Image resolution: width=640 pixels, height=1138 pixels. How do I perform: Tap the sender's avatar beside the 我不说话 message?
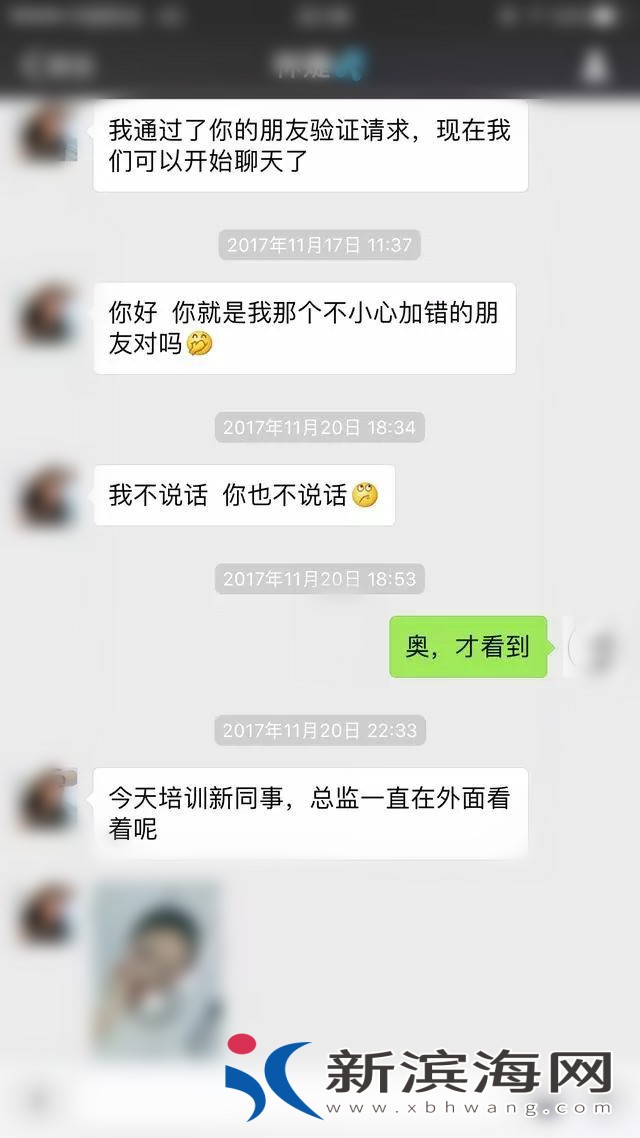click(46, 496)
